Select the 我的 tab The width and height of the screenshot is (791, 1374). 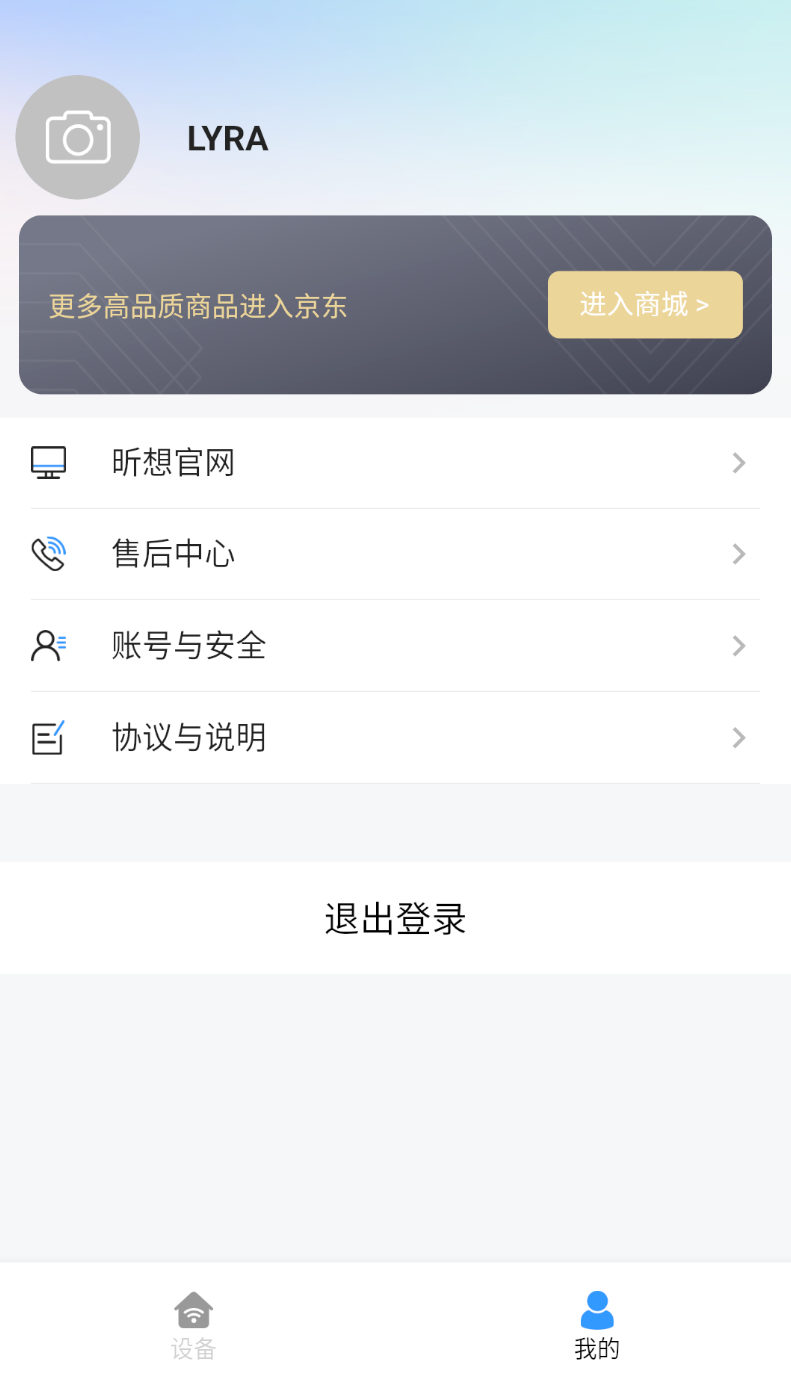597,1326
